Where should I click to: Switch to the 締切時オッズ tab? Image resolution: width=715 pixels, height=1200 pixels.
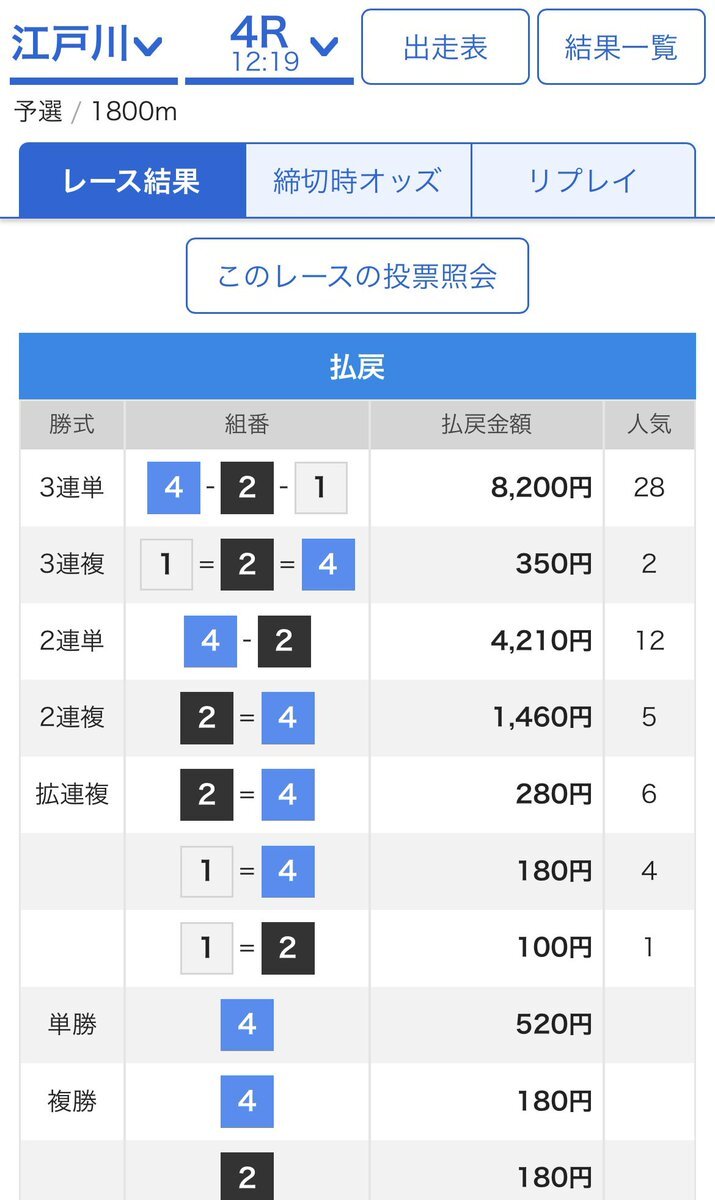(358, 180)
